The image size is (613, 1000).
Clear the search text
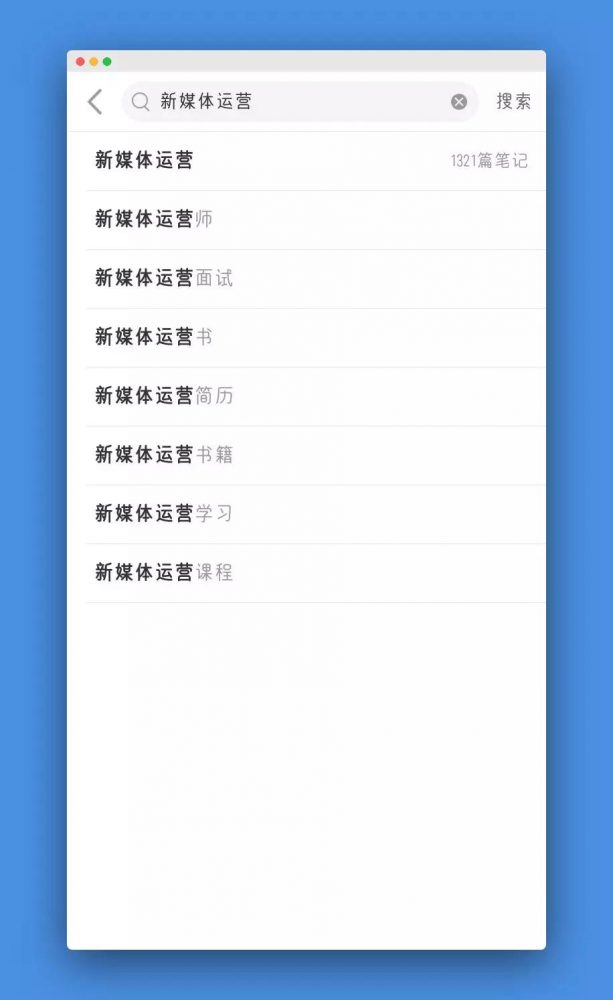coord(459,101)
